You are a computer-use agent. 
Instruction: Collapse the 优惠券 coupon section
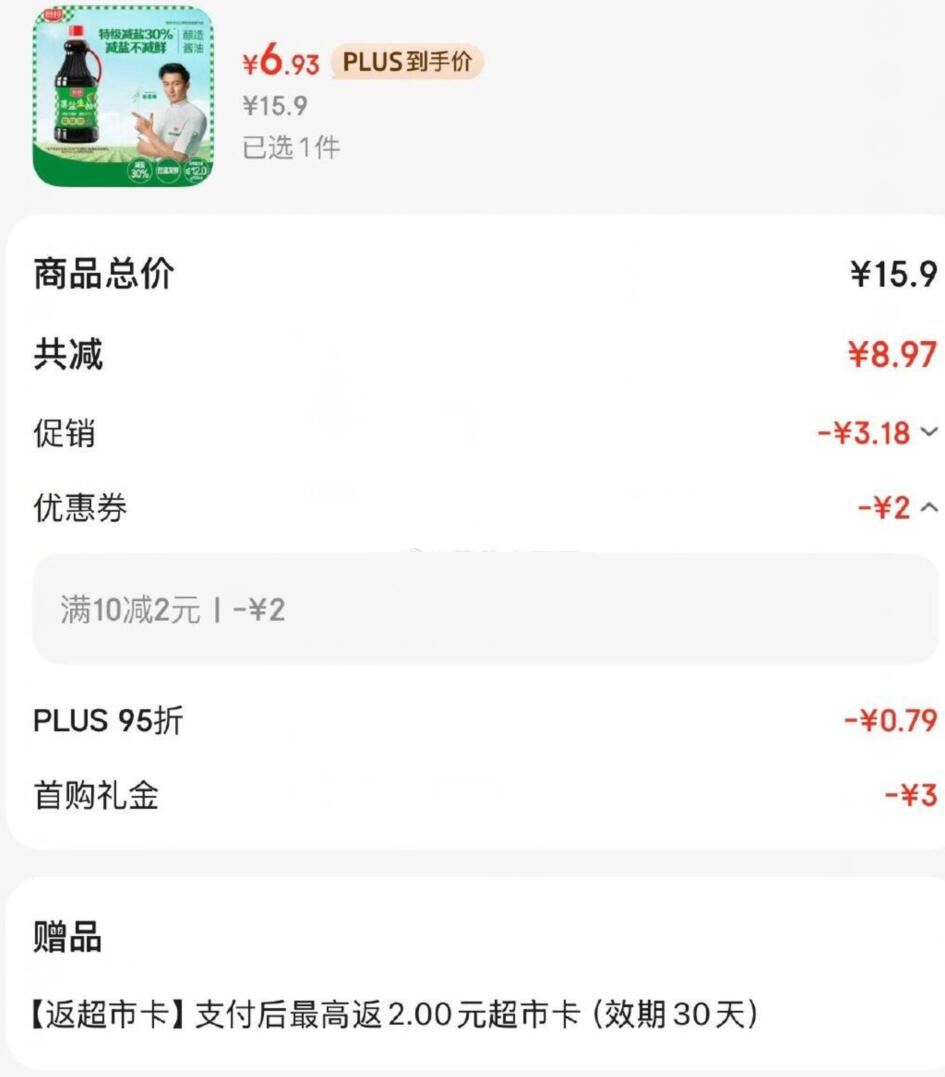(x=927, y=508)
